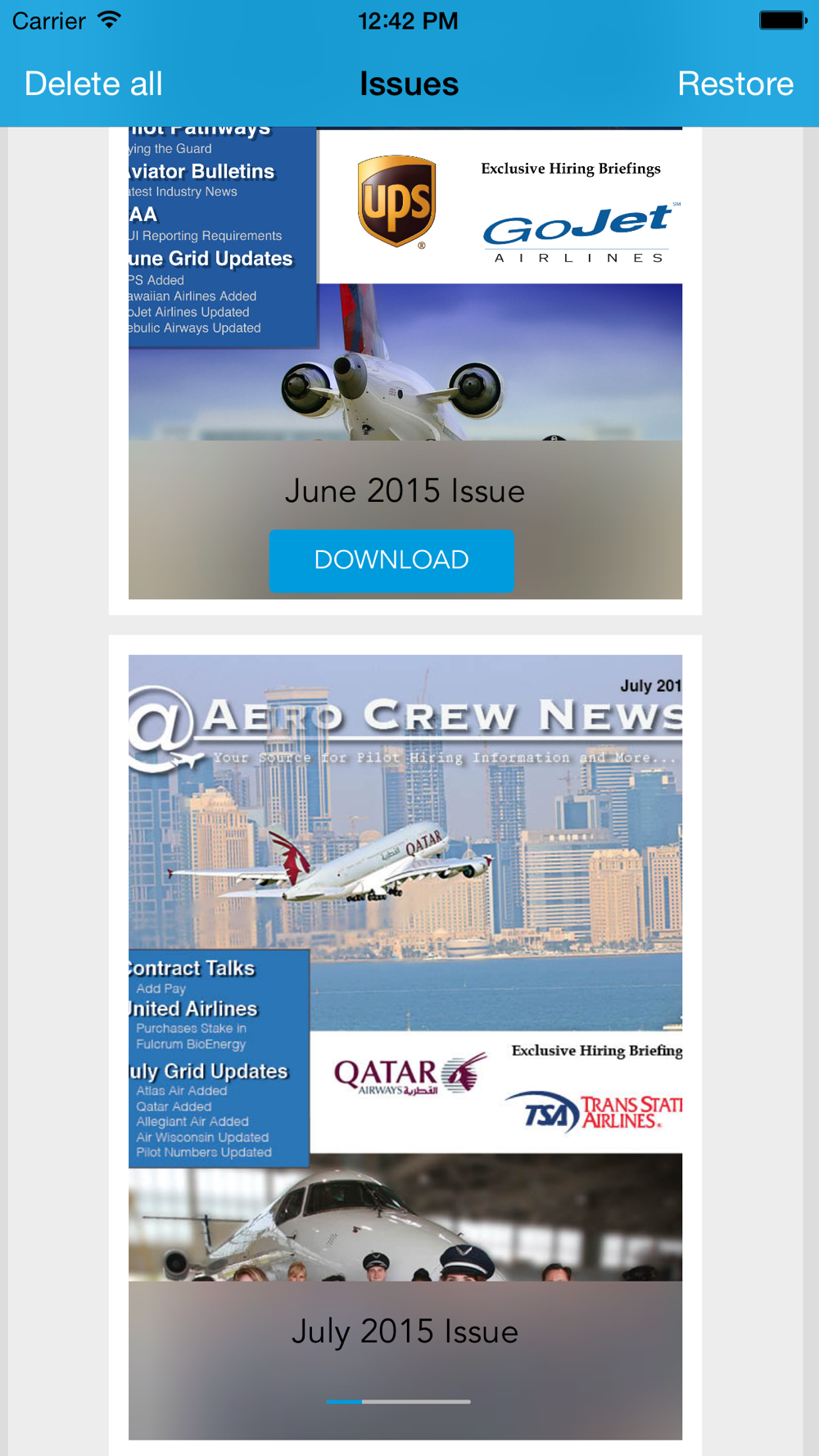The height and width of the screenshot is (1456, 819).
Task: Open the June 2015 Issue cover
Action: coord(405,283)
